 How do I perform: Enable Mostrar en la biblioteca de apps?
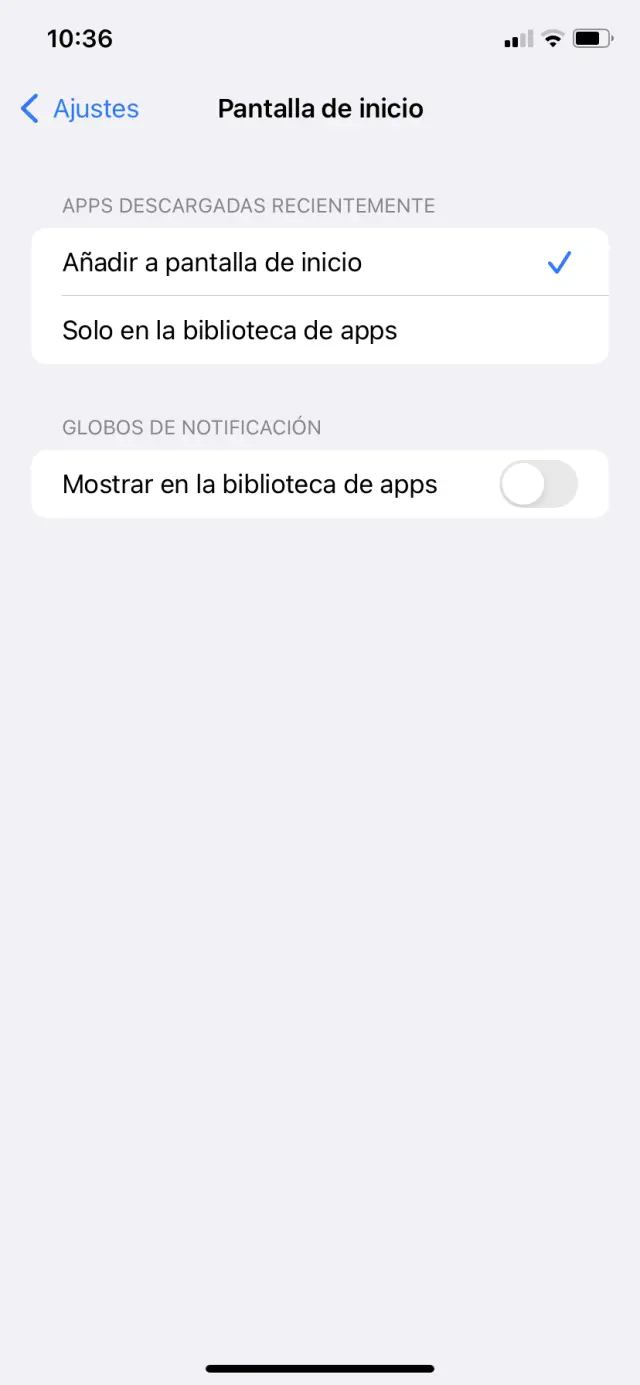[x=538, y=485]
